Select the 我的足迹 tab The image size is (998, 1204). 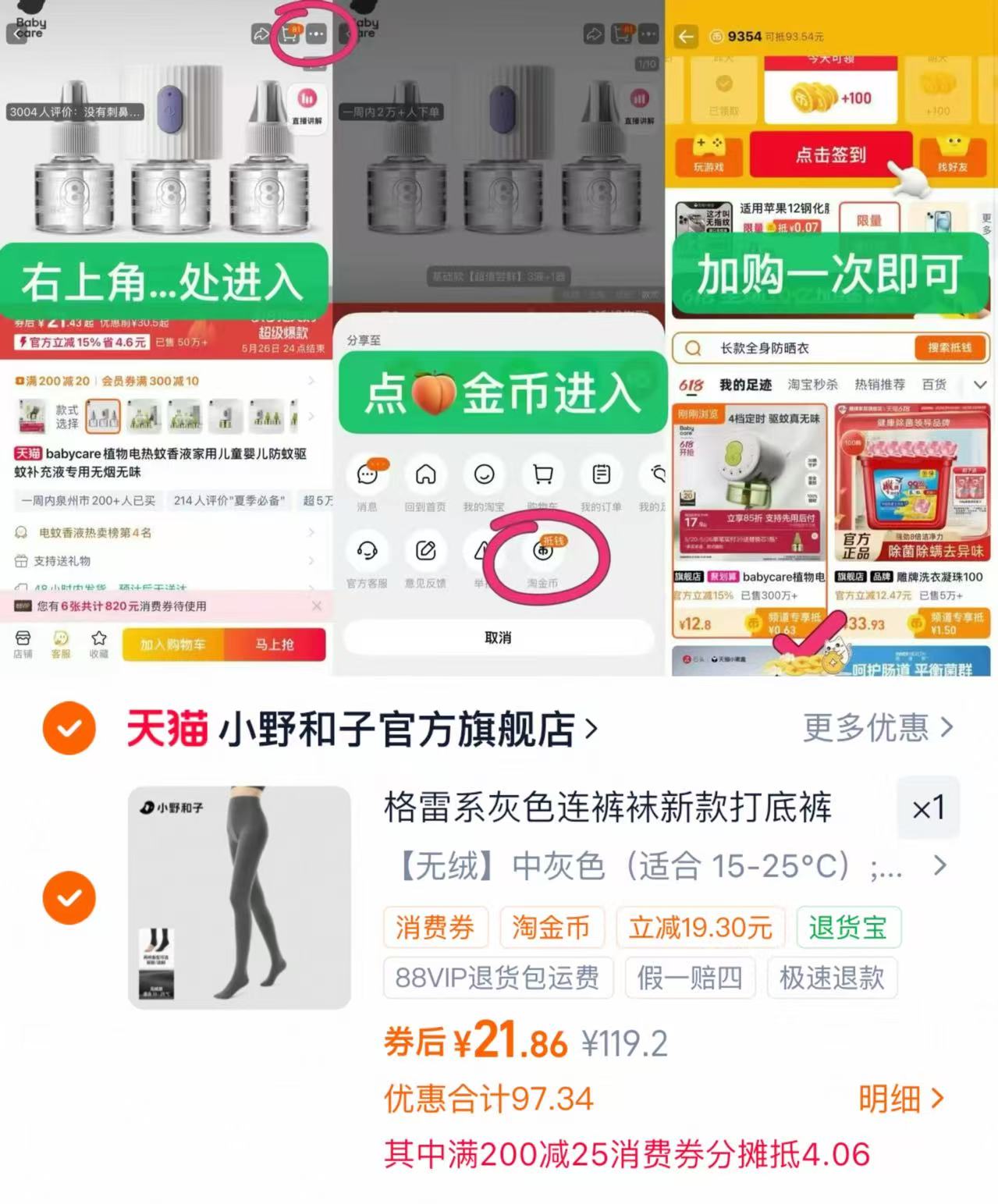[745, 385]
